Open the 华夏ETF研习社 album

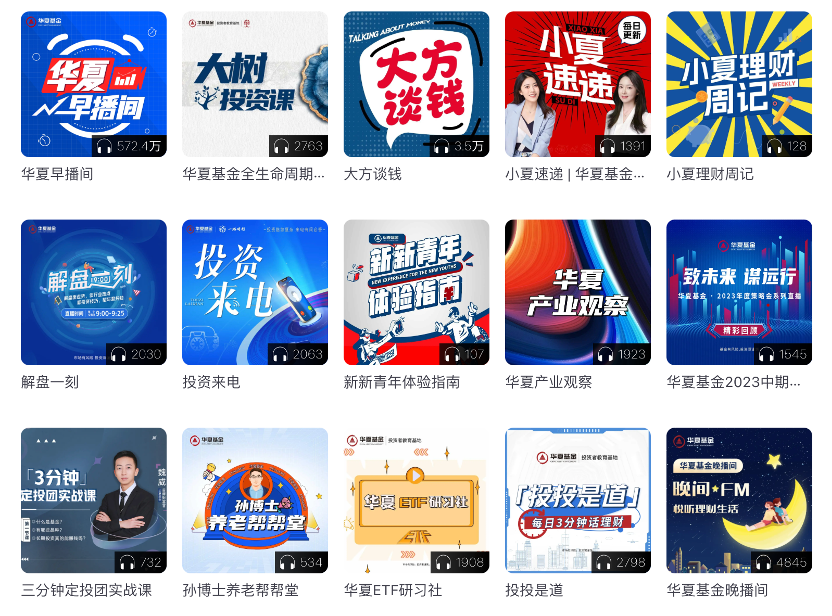(416, 501)
